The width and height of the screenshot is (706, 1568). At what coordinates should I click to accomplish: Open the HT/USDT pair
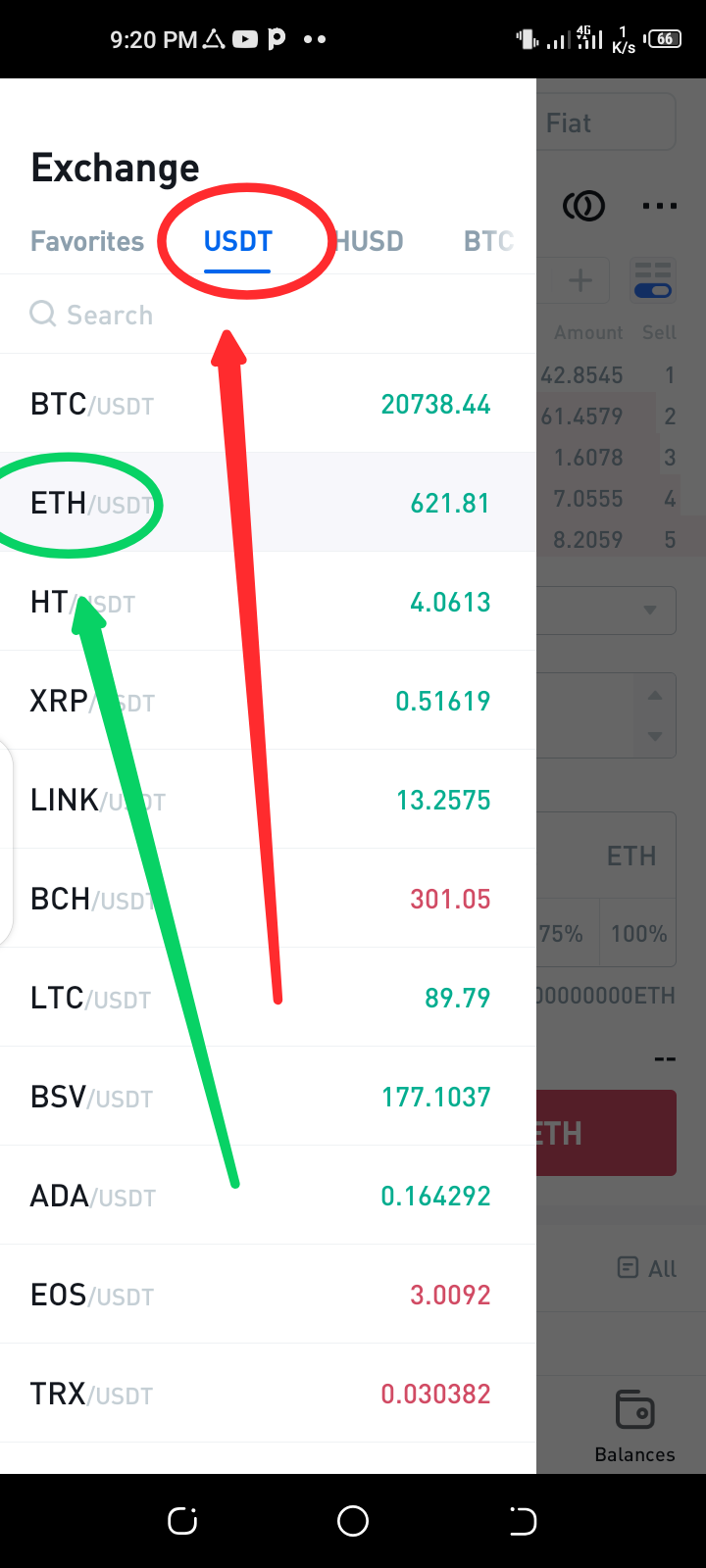pyautogui.click(x=268, y=602)
